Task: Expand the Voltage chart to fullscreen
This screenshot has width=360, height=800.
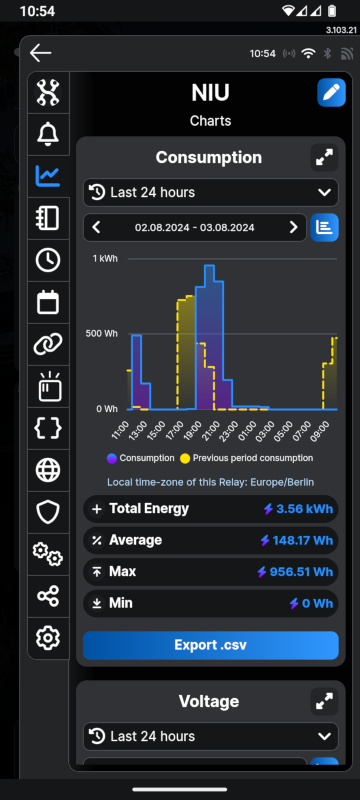Action: click(324, 701)
